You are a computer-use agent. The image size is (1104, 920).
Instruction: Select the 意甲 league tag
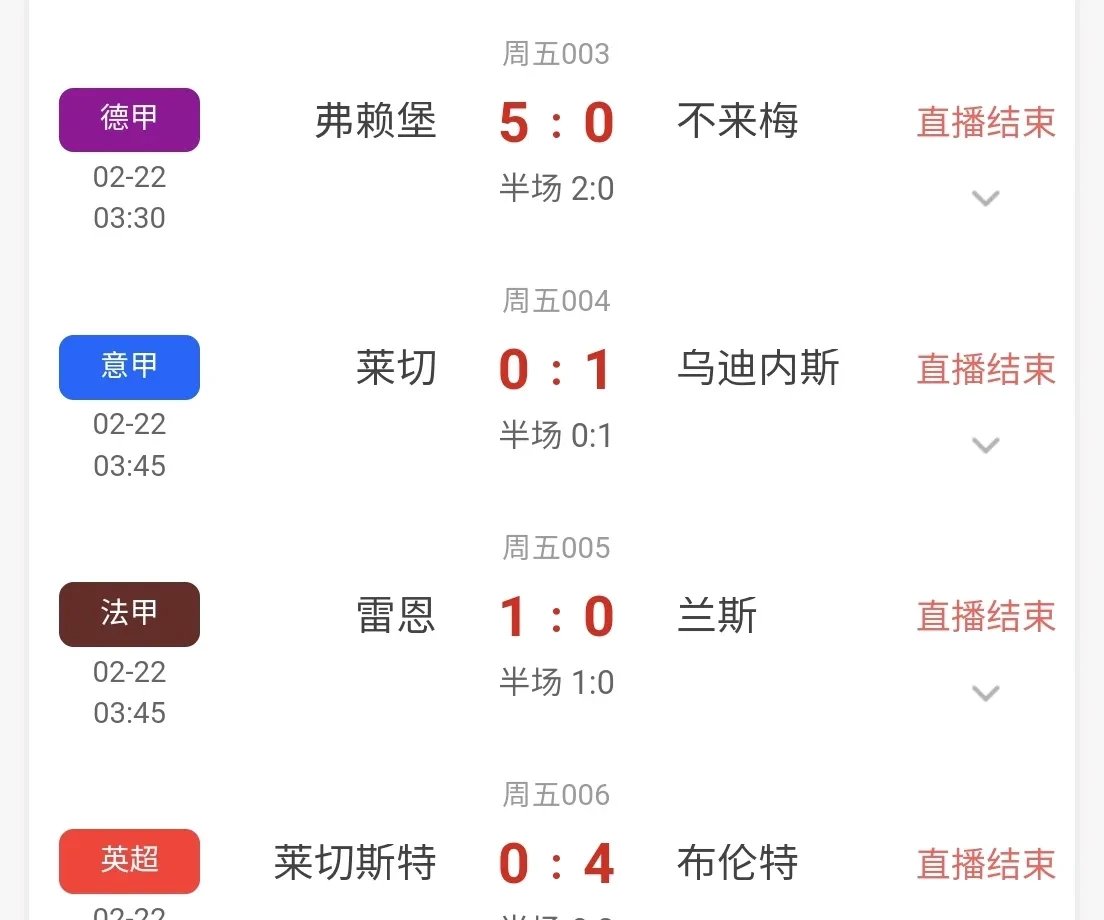(x=129, y=366)
